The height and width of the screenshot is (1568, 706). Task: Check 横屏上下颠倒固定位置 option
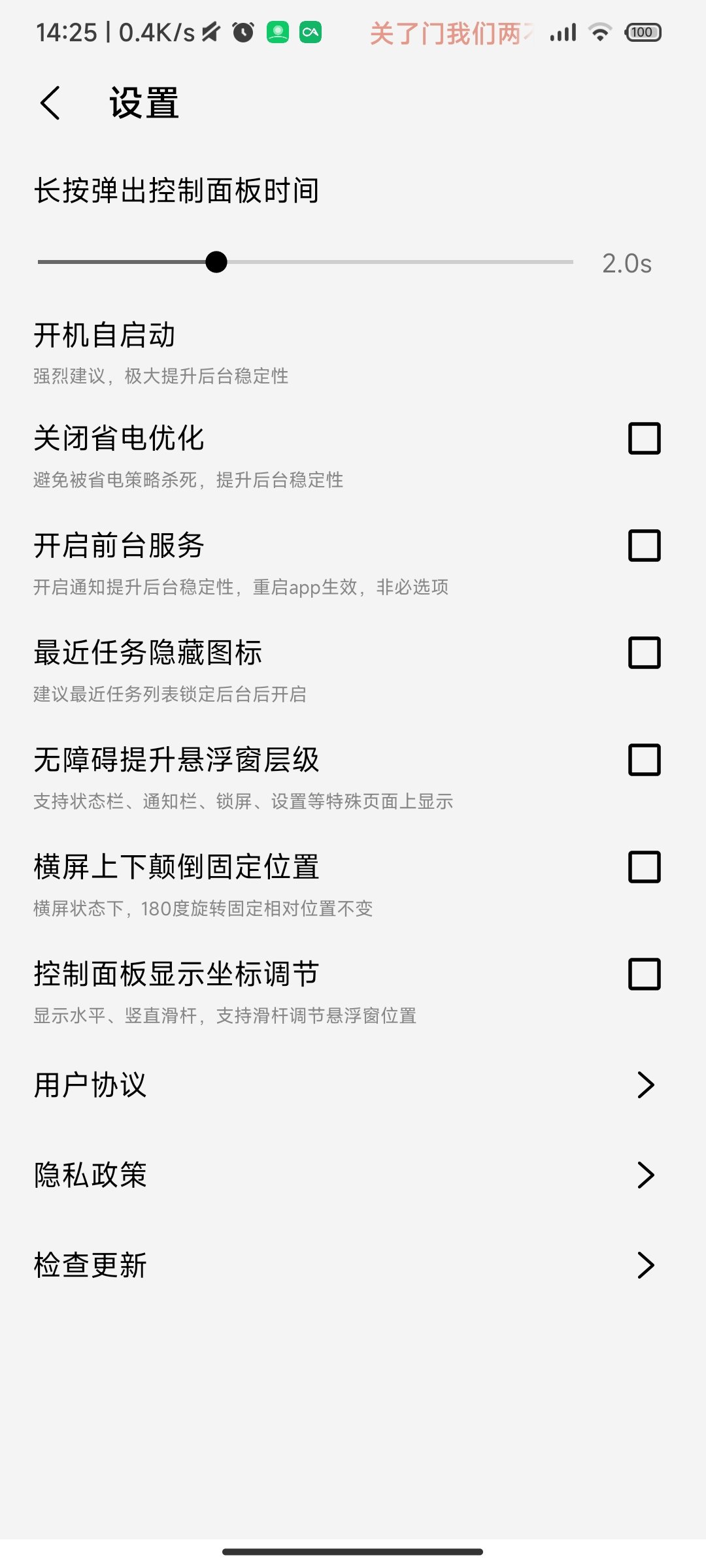click(x=643, y=868)
